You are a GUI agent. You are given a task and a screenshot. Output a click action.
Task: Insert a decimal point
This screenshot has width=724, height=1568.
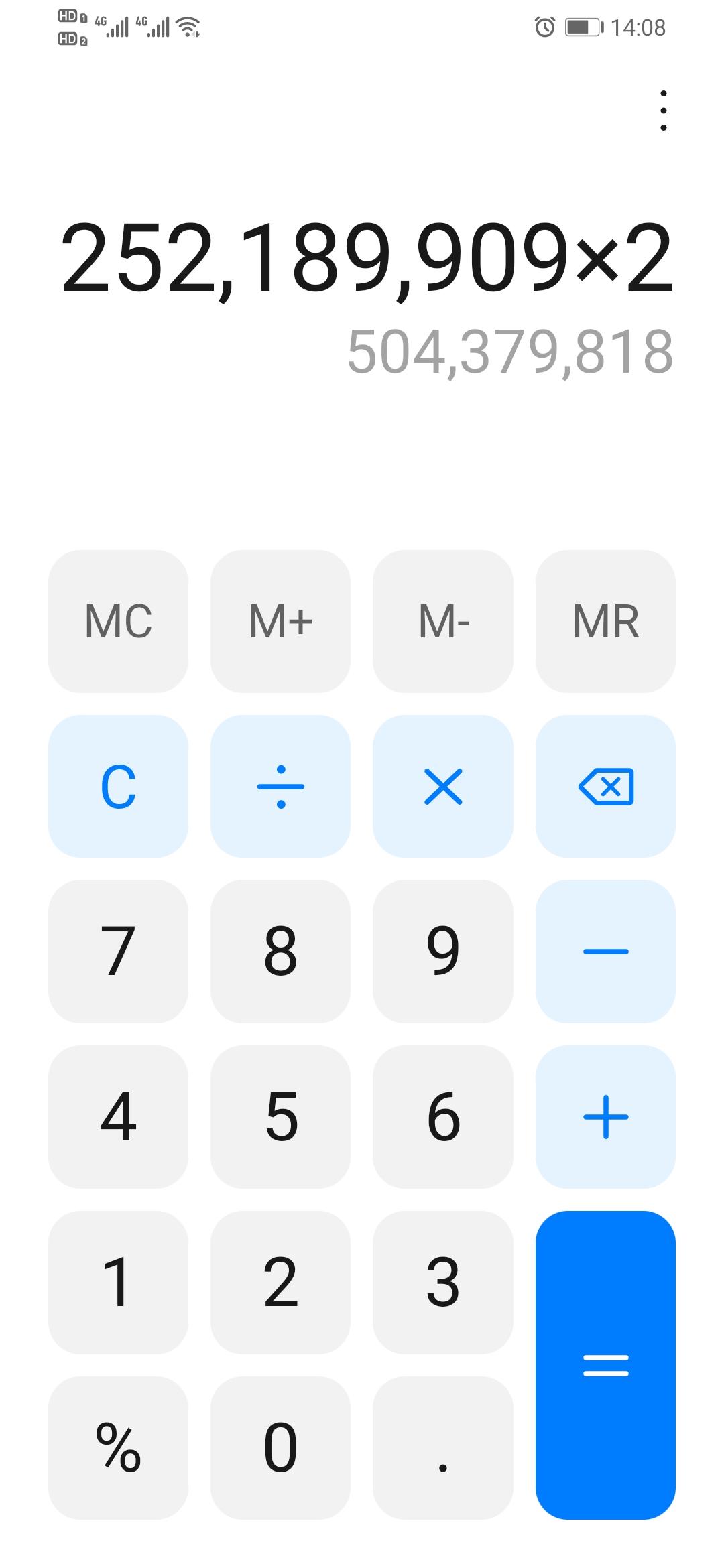click(x=443, y=1448)
